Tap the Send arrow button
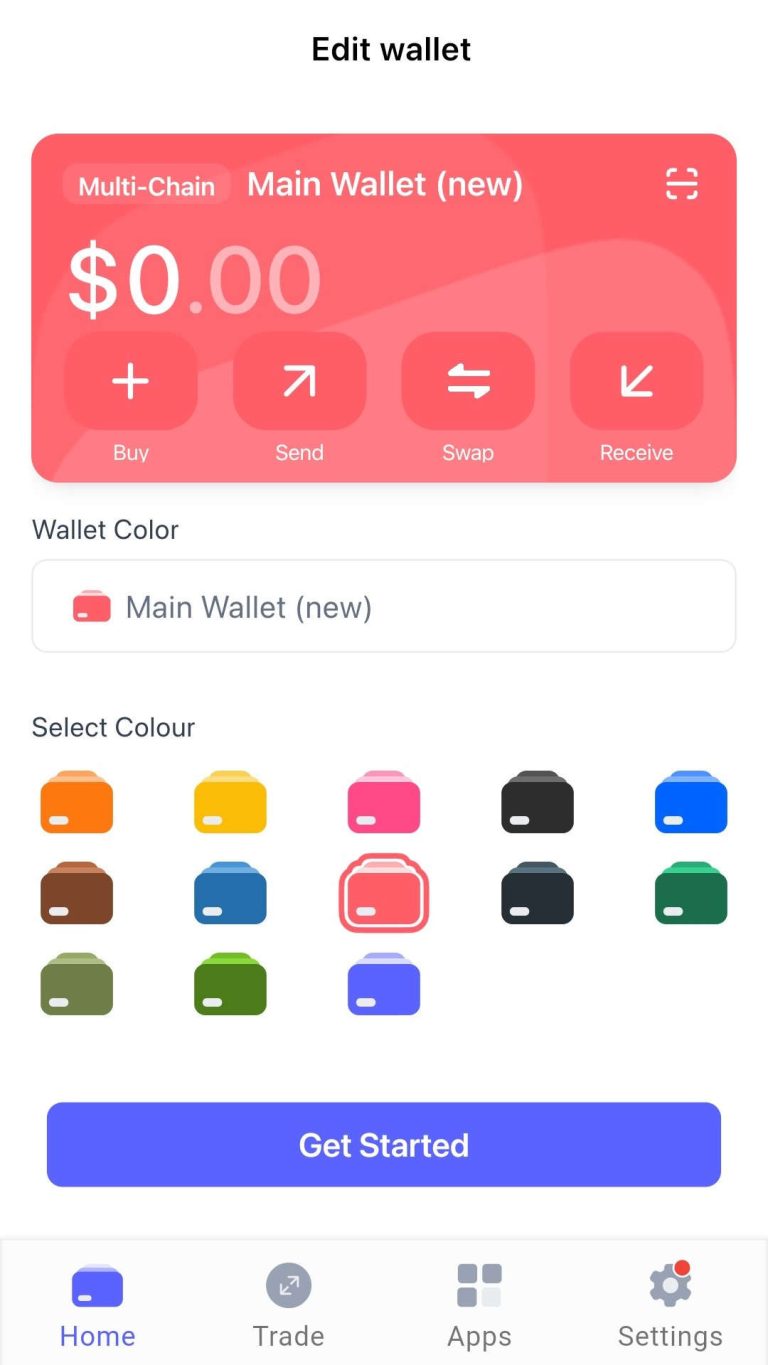This screenshot has width=768, height=1365. pos(299,382)
